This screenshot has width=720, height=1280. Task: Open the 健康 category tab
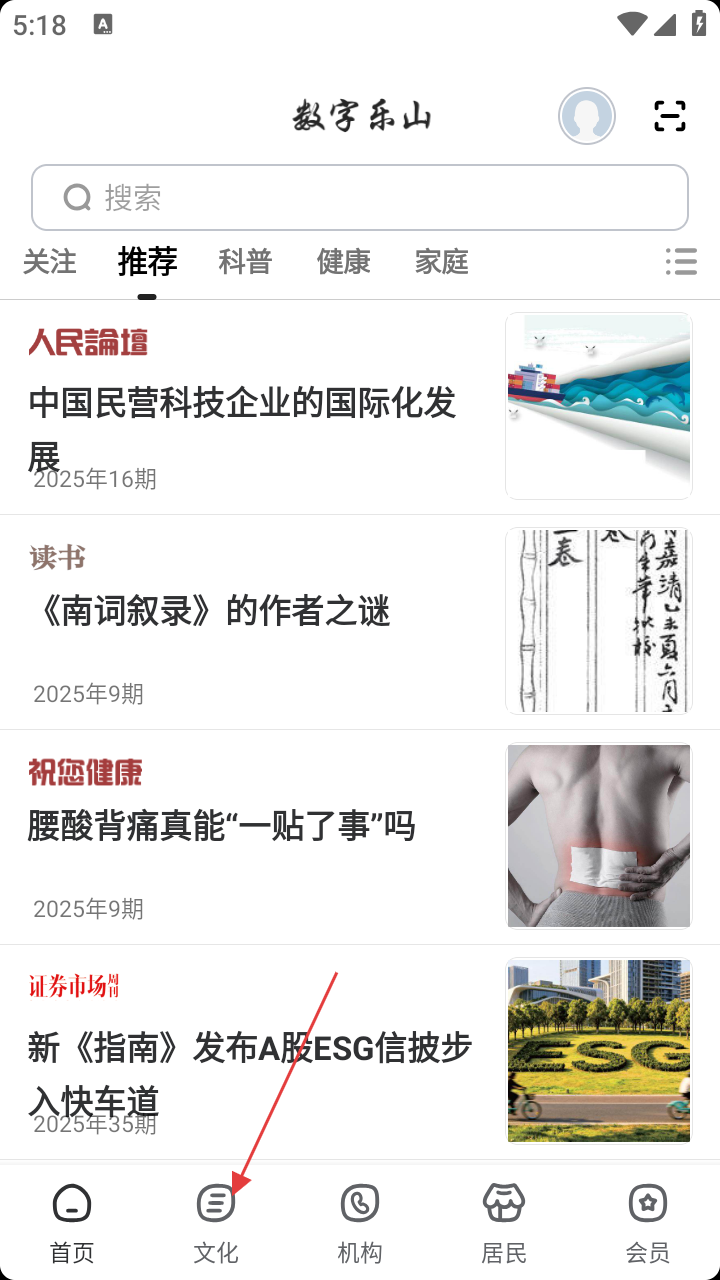point(344,262)
